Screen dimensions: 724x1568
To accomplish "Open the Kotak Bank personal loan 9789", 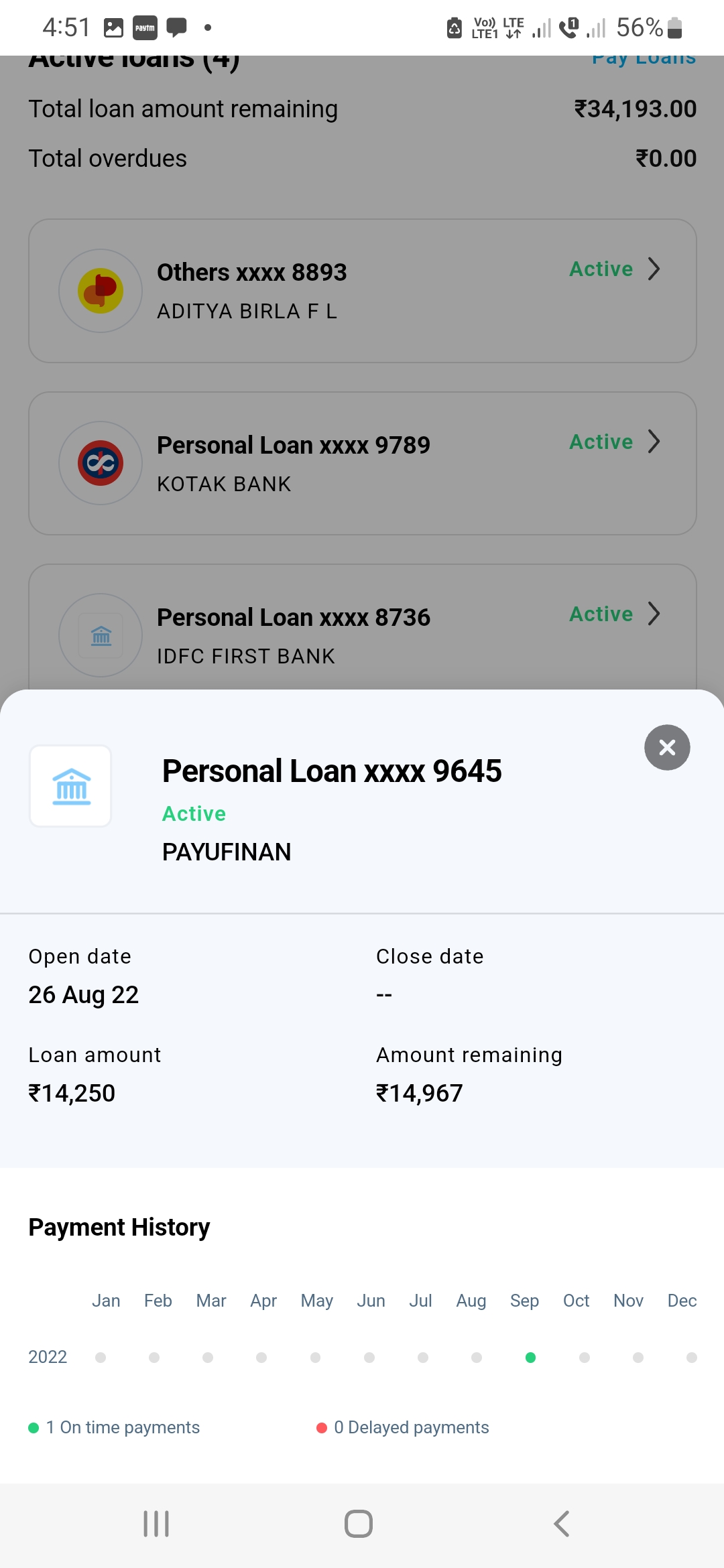I will [362, 463].
